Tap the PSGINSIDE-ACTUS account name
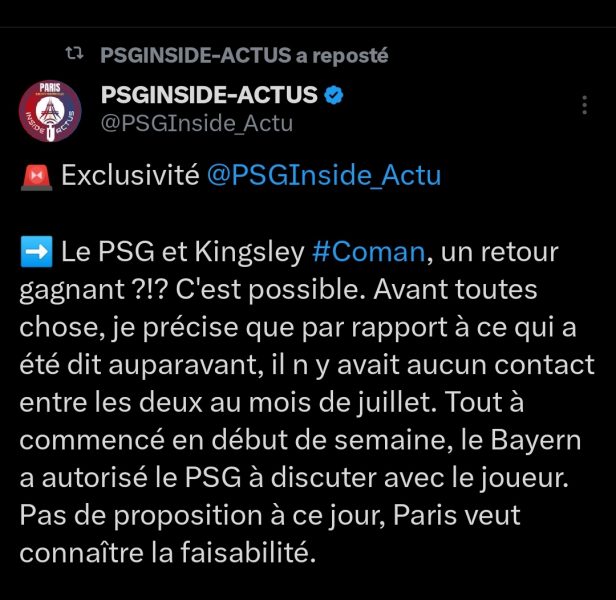 (209, 95)
